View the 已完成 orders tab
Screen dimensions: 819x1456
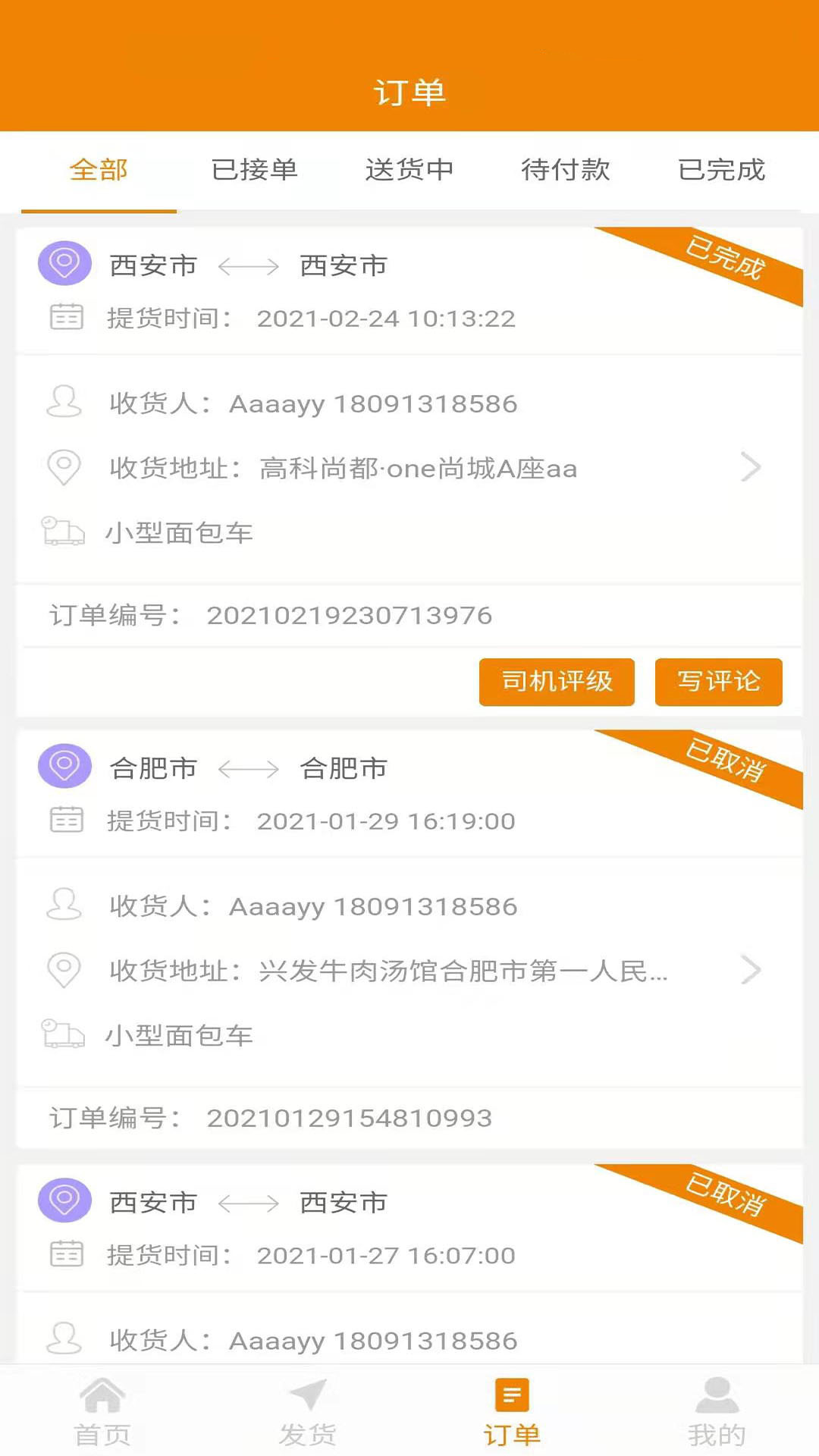[x=721, y=170]
